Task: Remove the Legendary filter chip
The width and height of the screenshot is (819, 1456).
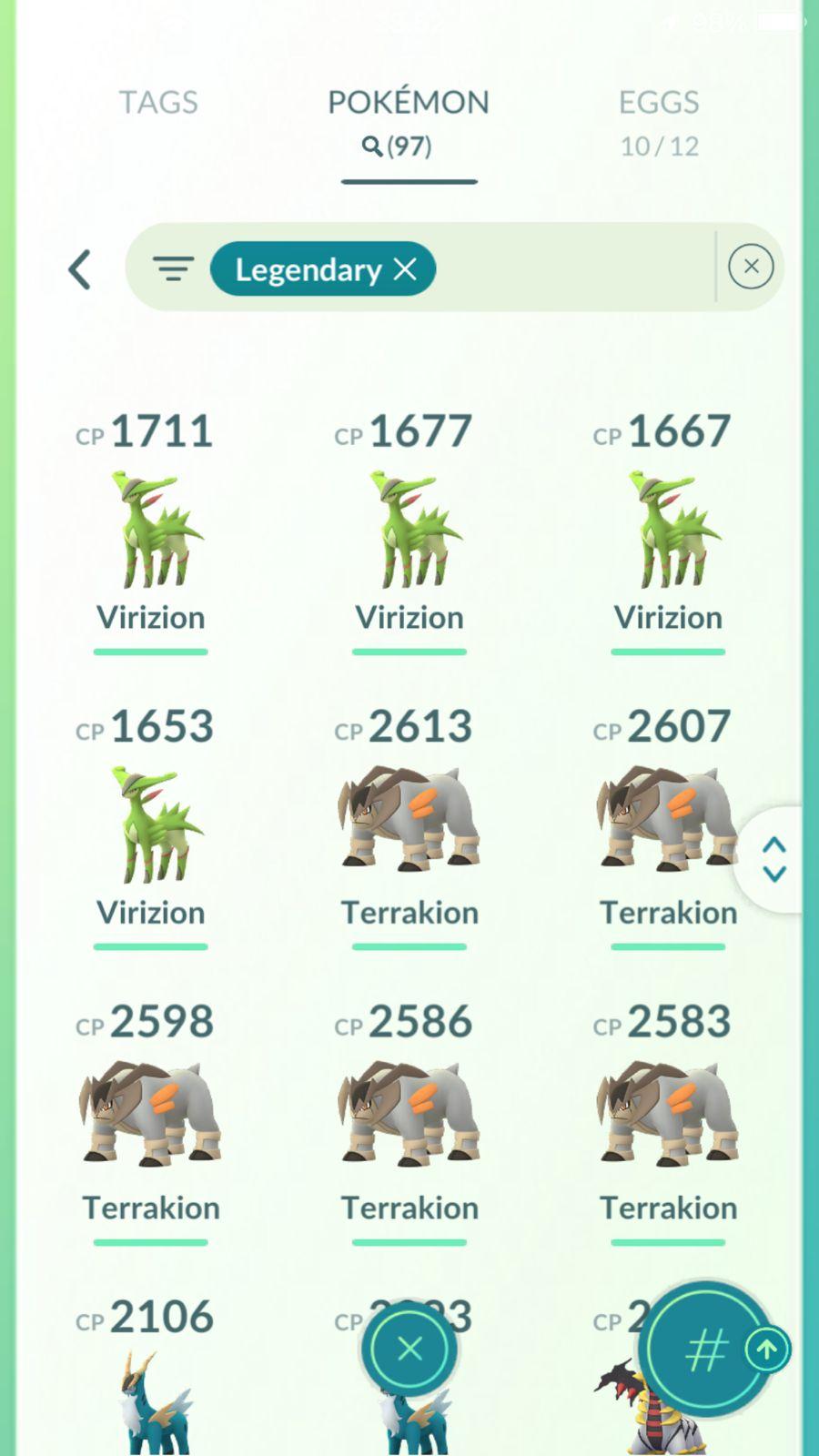Action: (405, 269)
